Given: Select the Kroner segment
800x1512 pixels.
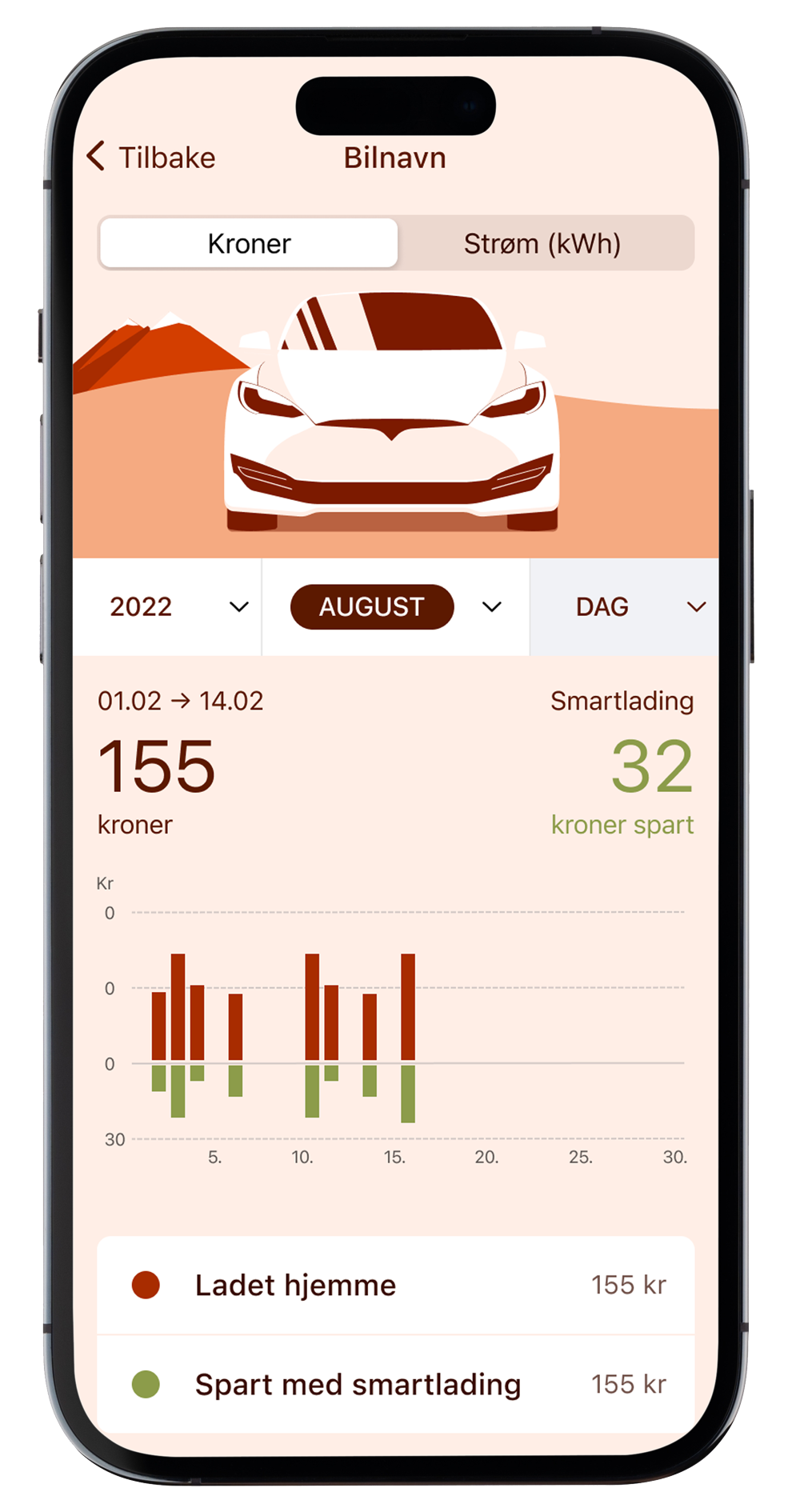Looking at the screenshot, I should pyautogui.click(x=249, y=243).
